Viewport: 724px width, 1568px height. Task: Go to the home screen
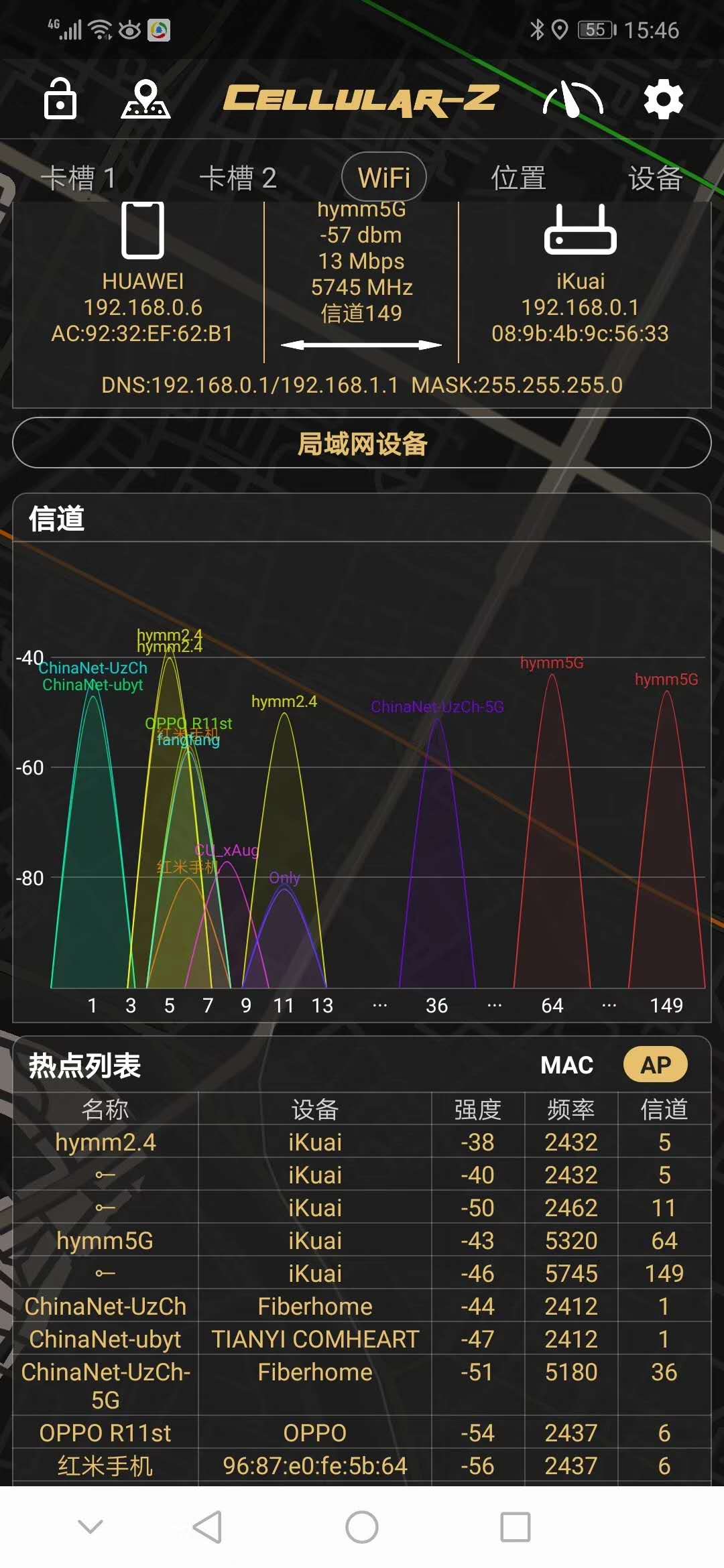point(361,1527)
